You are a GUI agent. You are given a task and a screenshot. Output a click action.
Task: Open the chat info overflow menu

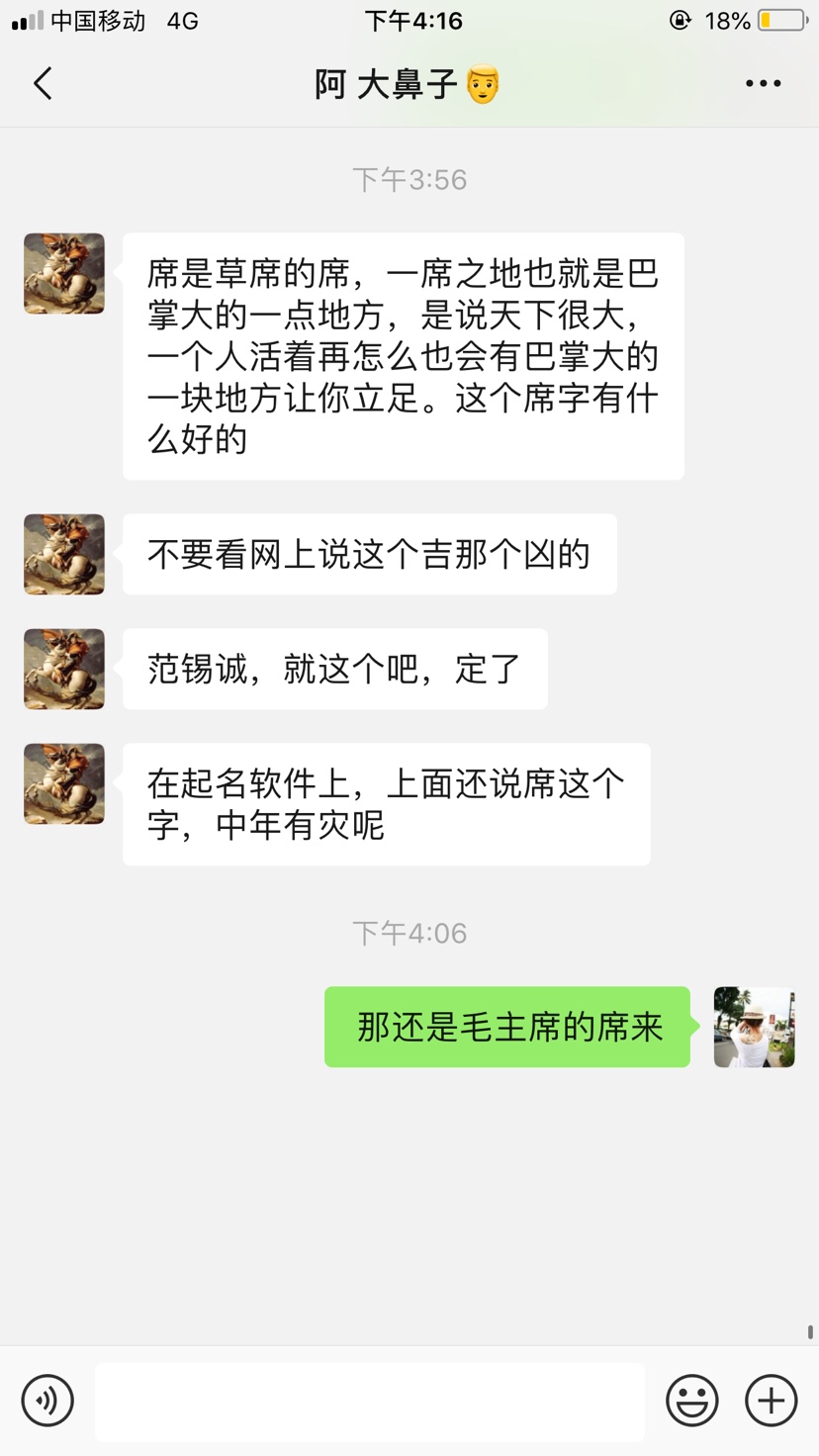click(x=763, y=84)
